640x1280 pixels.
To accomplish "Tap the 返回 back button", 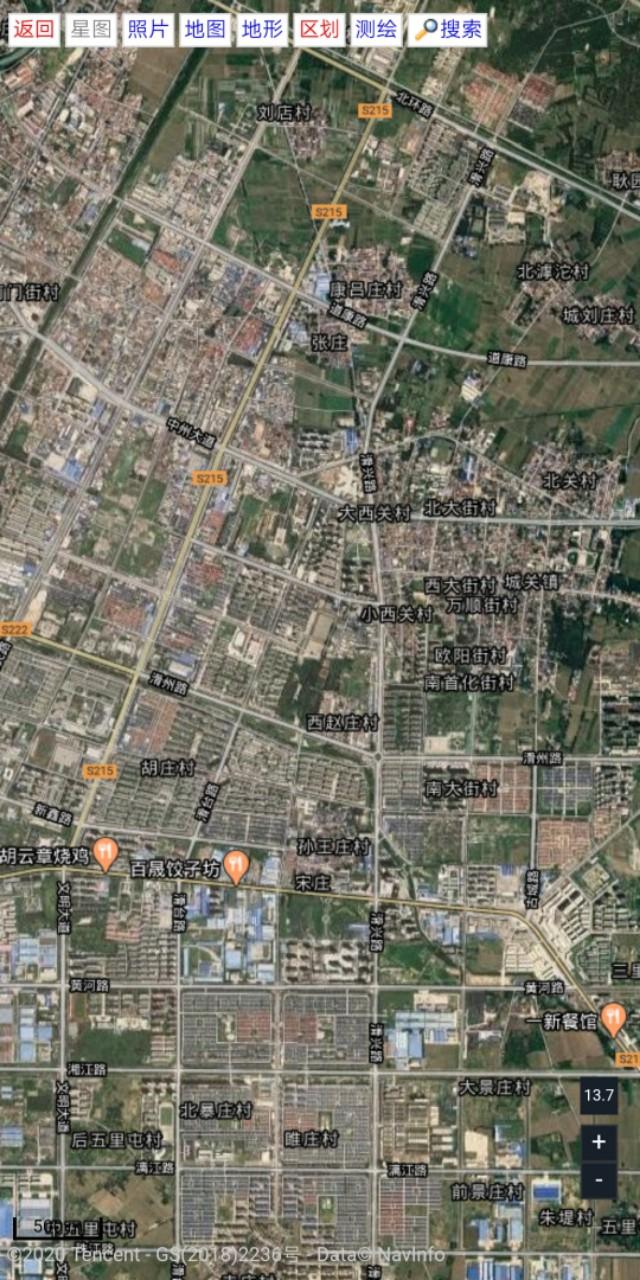I will 34,29.
